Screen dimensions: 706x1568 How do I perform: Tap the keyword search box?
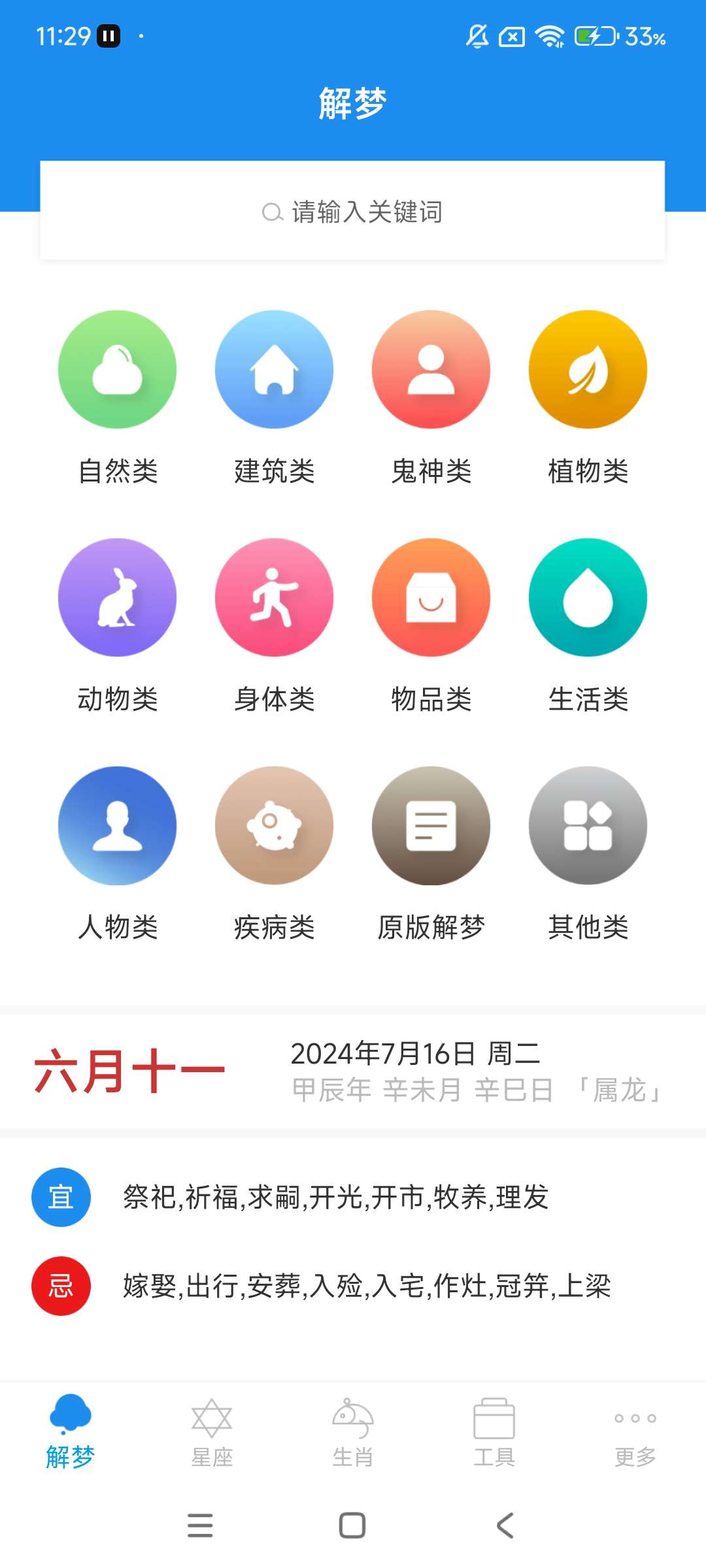352,212
